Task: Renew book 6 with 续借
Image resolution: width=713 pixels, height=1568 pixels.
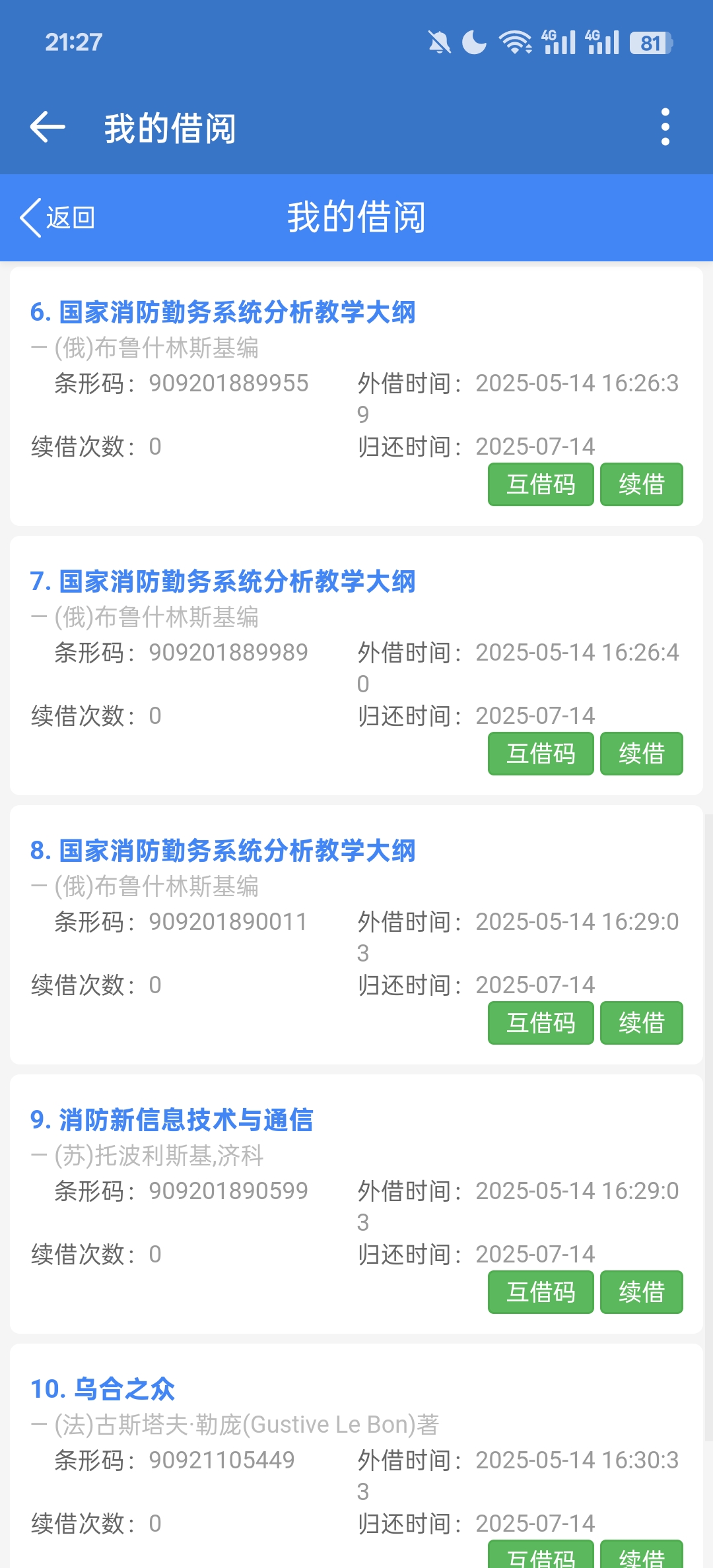Action: click(x=641, y=484)
